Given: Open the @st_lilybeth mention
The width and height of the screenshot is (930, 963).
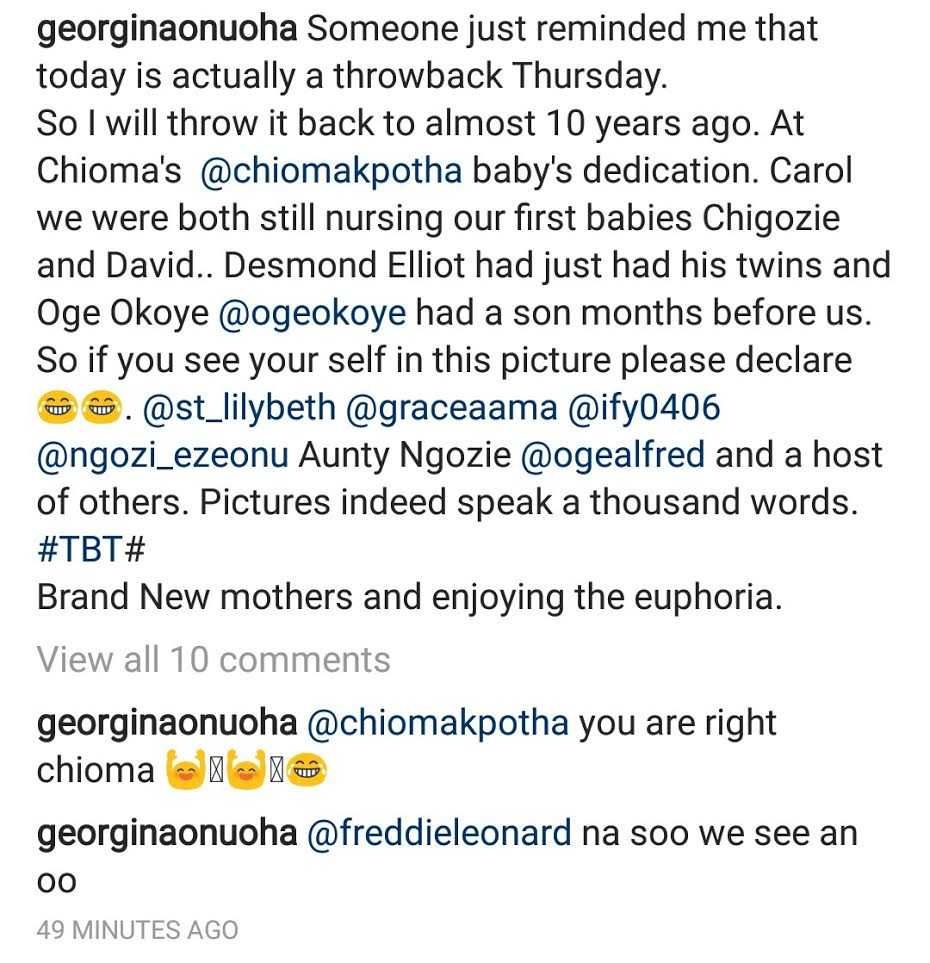Looking at the screenshot, I should point(240,408).
